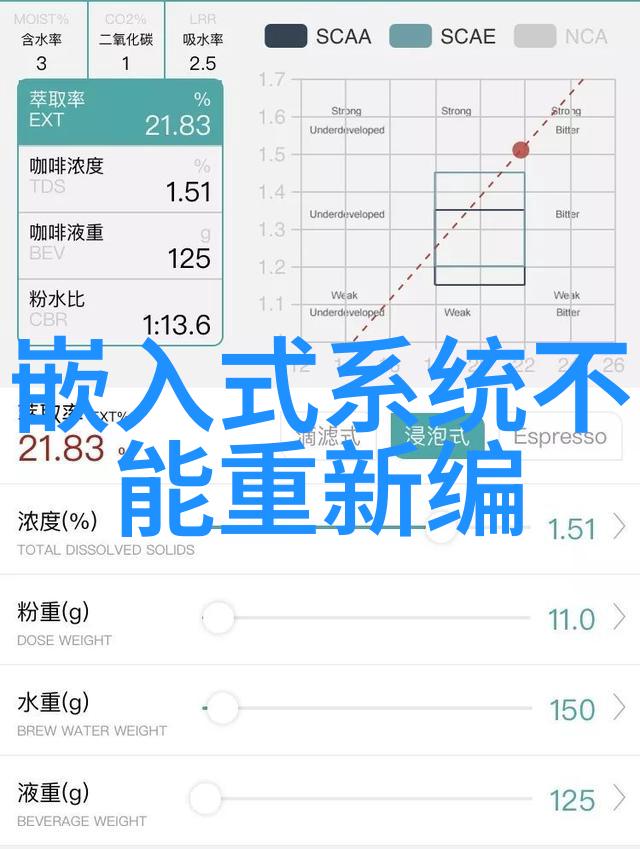Open the CO2% 二氧化碳 setting
The image size is (640, 849).
(126, 41)
